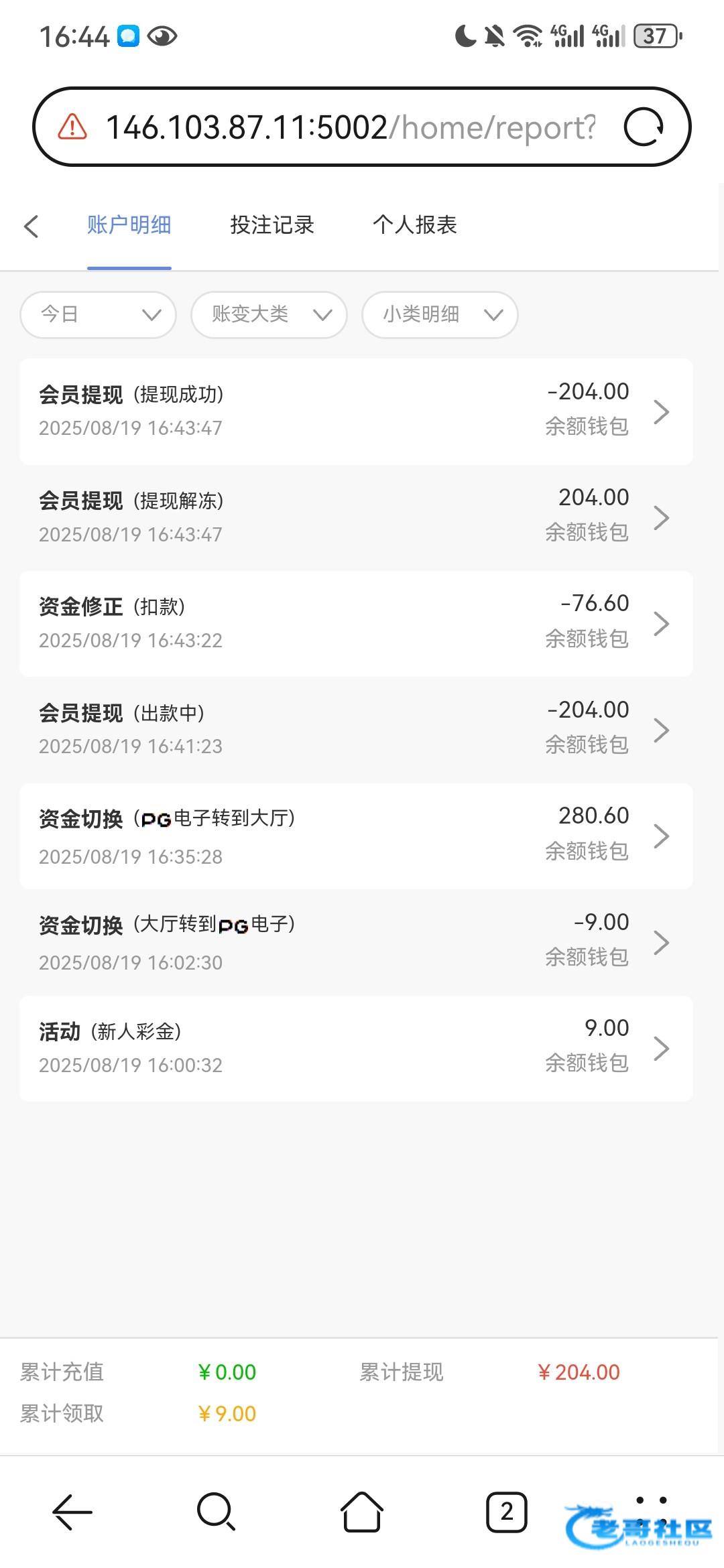
Task: Open the 账变大类 filter dropdown
Action: 269,314
